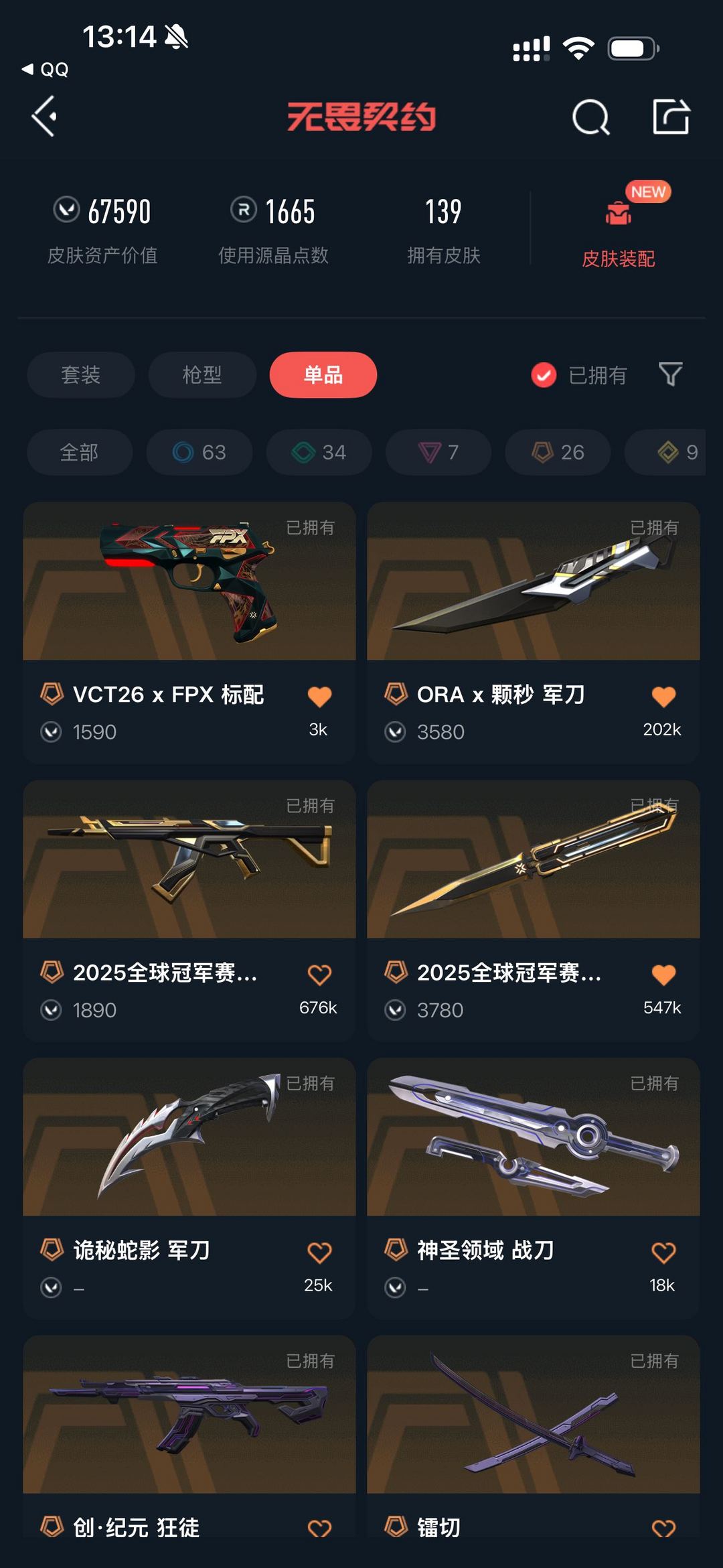Select the blue rarity filter showing 63
This screenshot has width=723, height=1568.
pos(199,452)
